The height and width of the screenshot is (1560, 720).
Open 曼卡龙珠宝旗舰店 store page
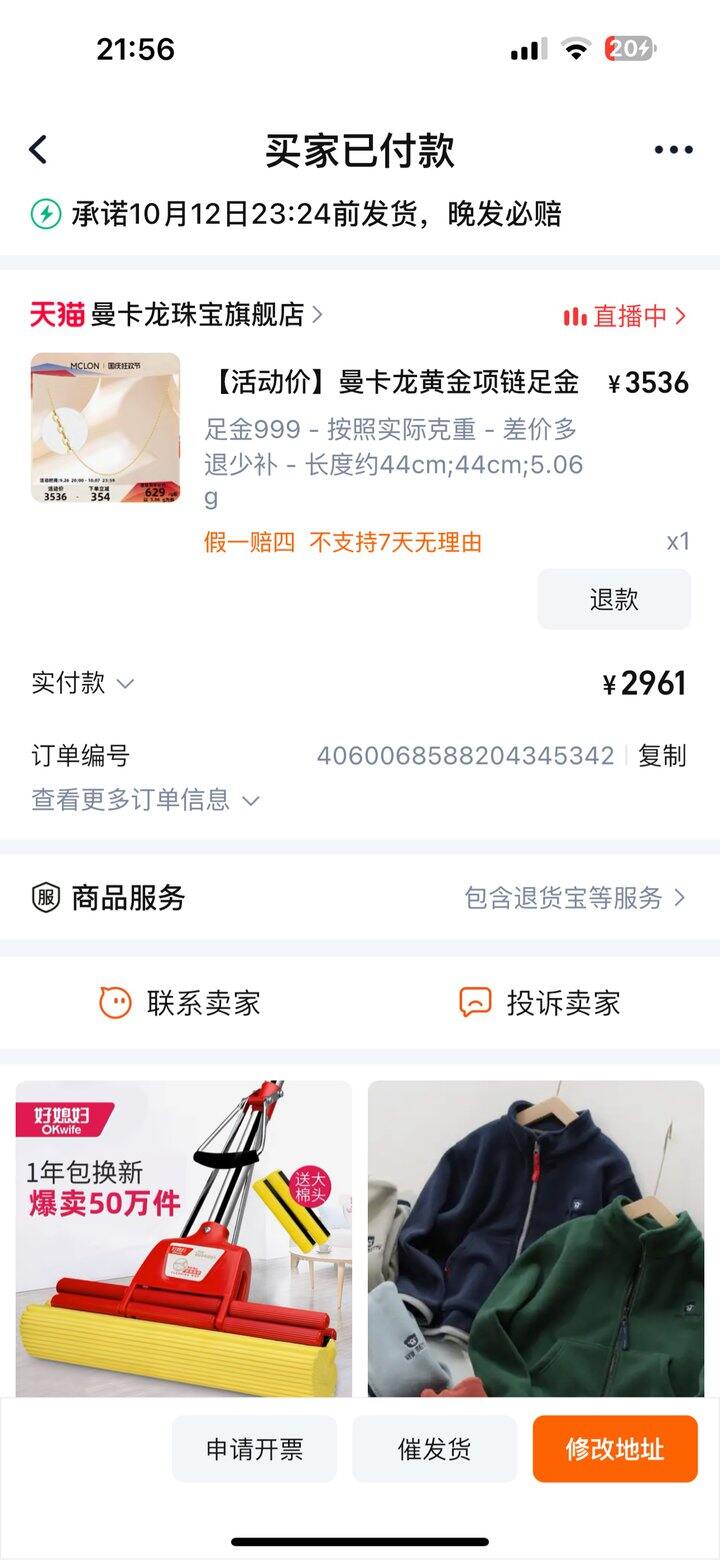[197, 315]
